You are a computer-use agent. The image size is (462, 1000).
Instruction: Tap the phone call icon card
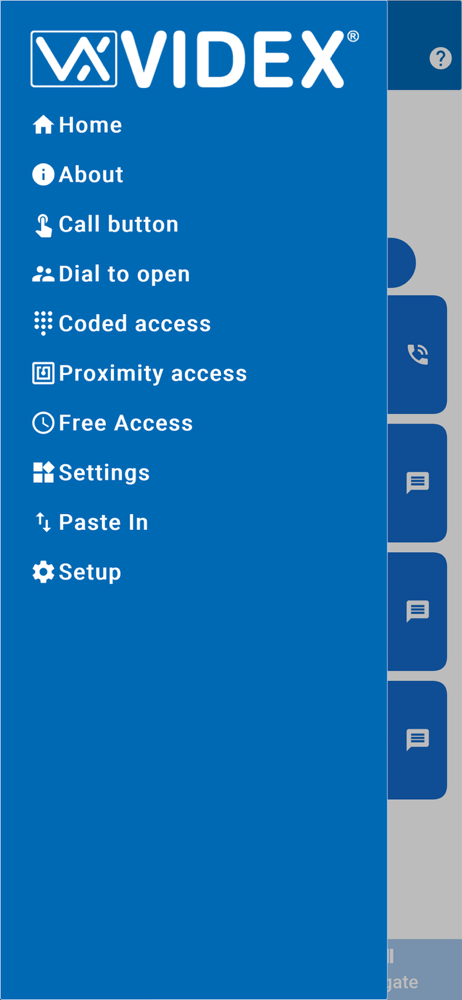coord(417,355)
